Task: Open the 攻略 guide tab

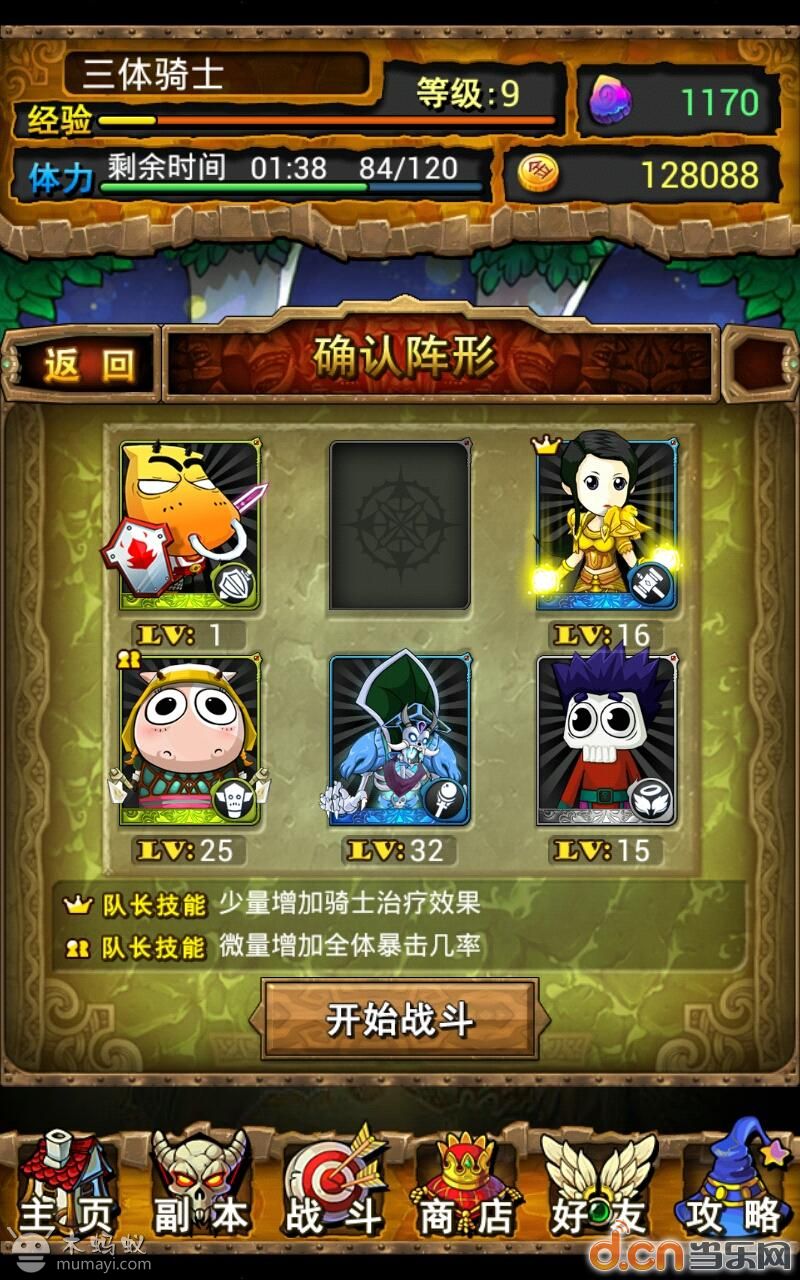Action: point(732,1188)
